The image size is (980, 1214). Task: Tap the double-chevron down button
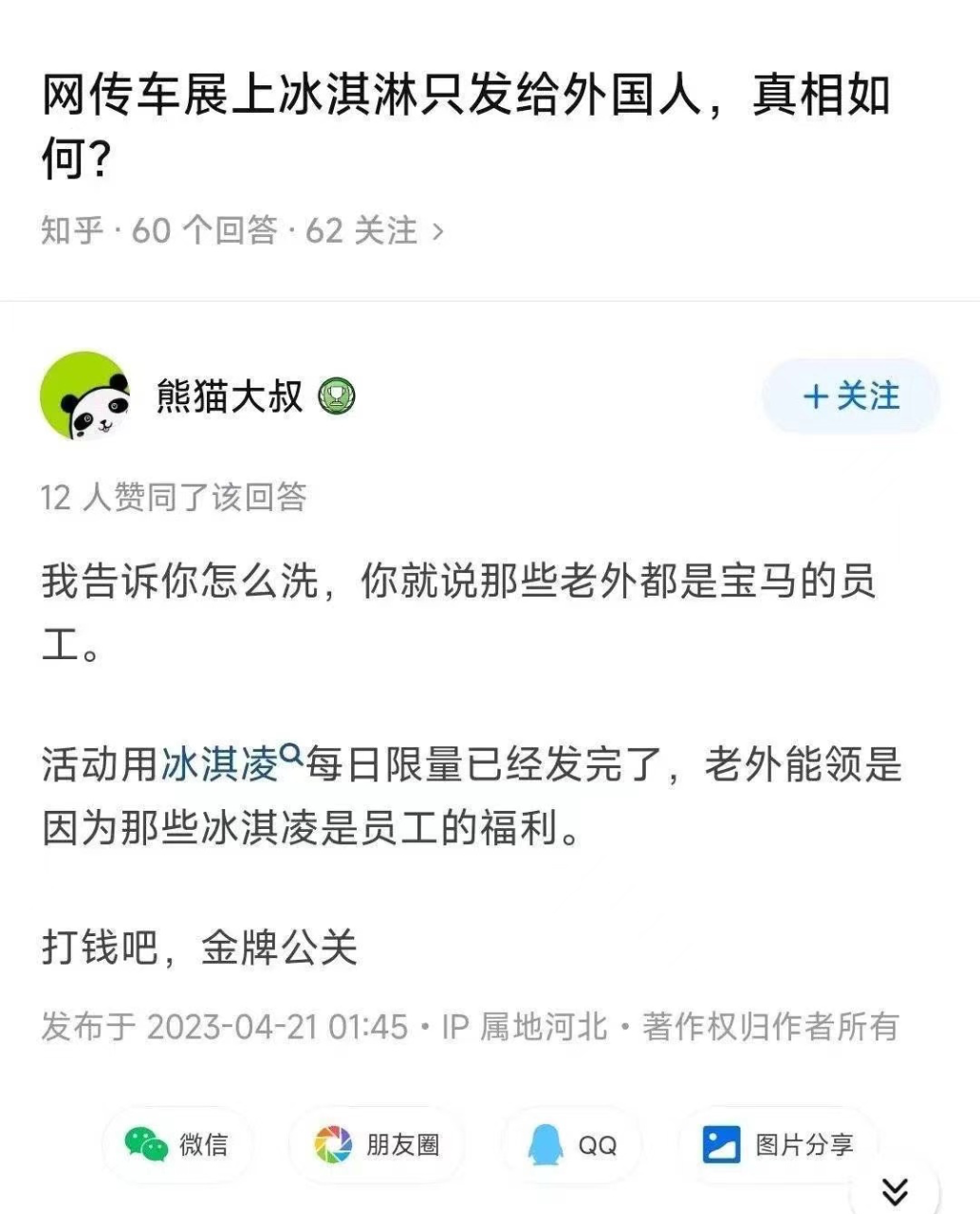(x=894, y=1191)
